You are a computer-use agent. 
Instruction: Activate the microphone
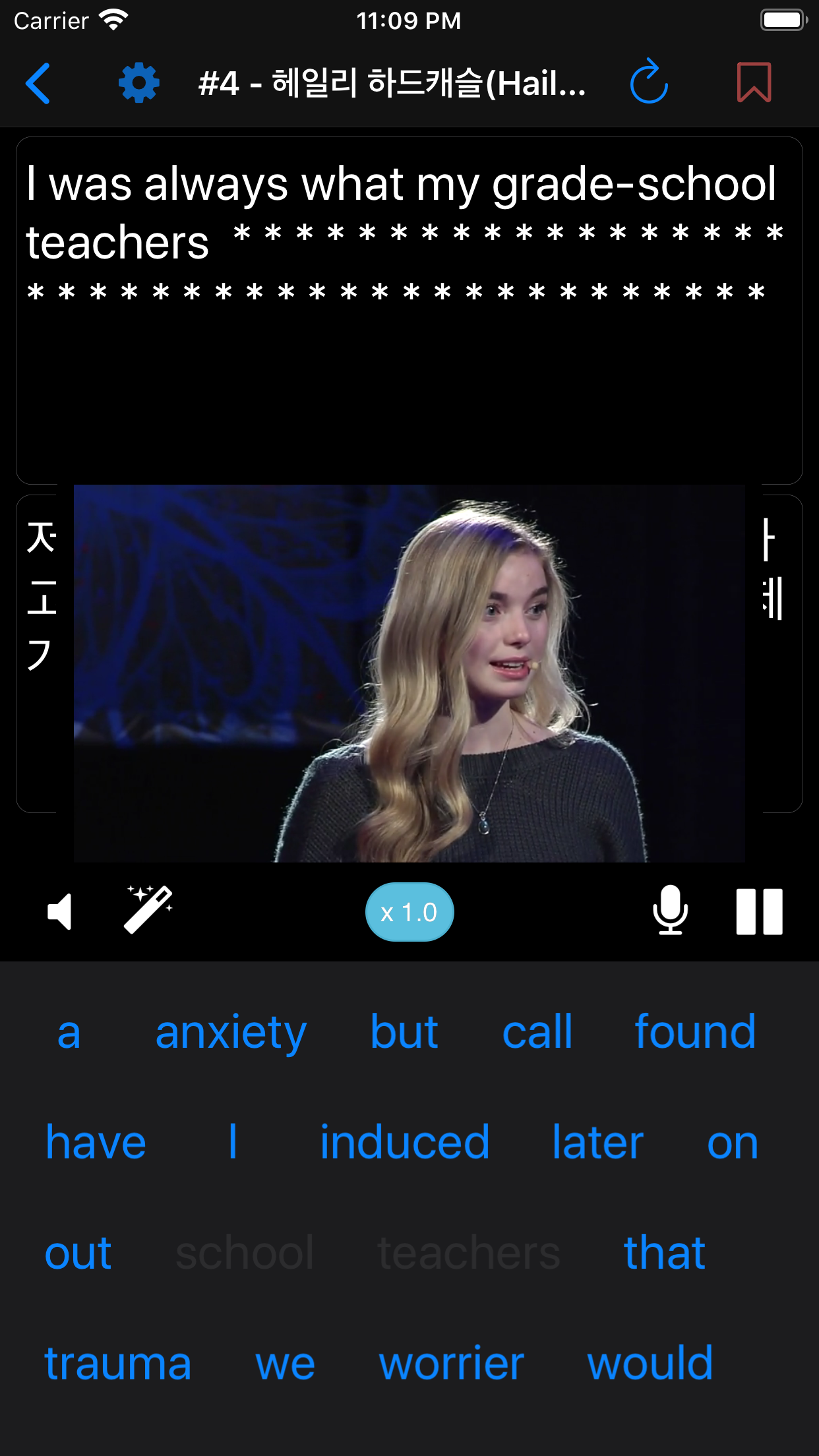tap(670, 911)
